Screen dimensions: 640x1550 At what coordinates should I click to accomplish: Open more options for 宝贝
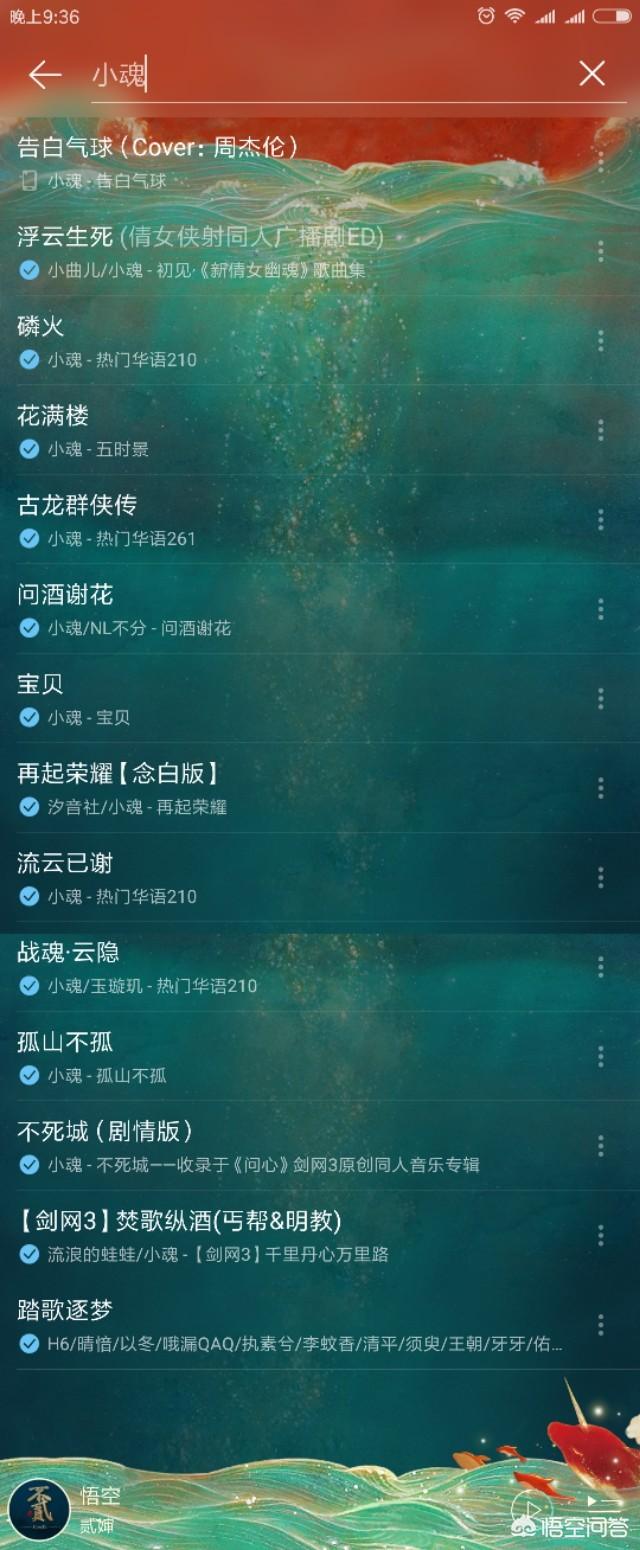click(x=600, y=698)
